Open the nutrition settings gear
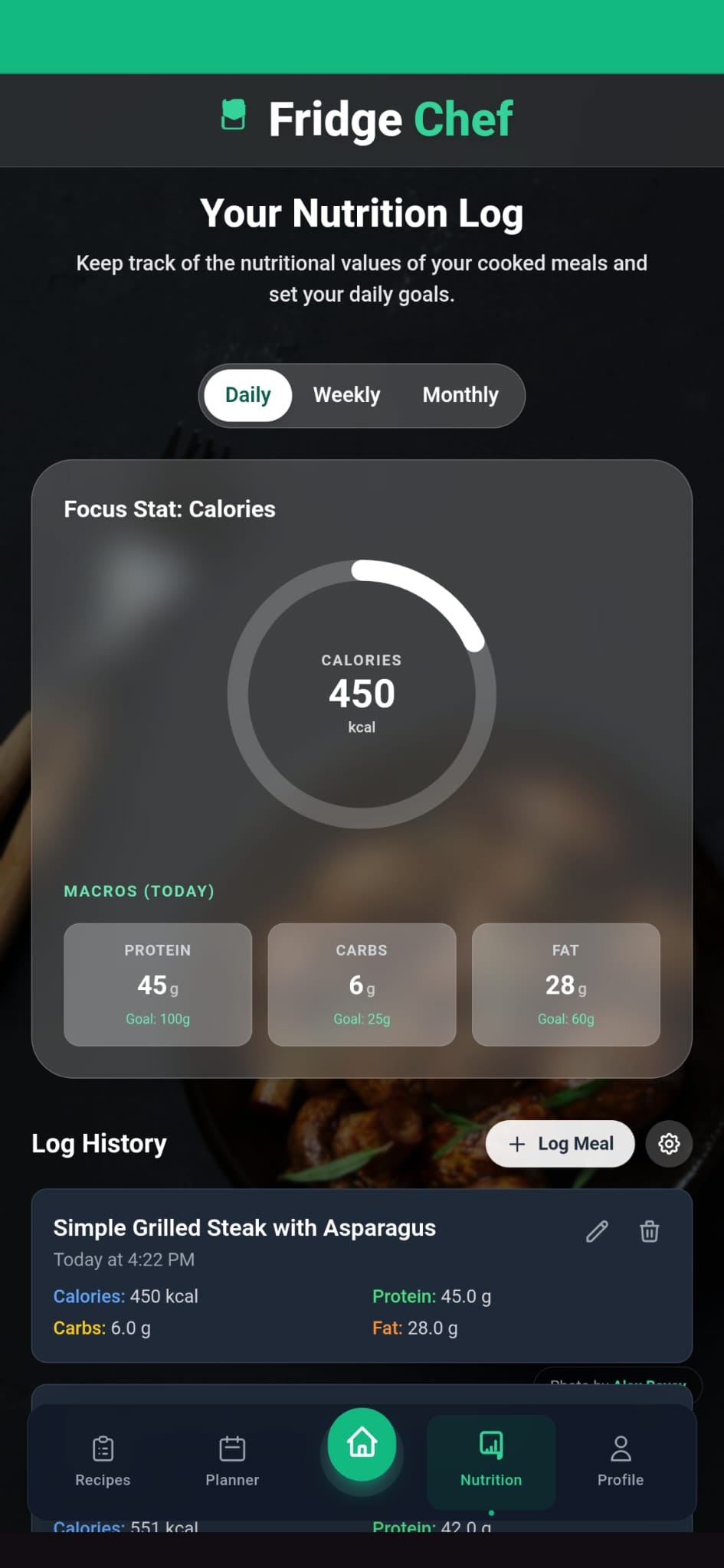Screen dimensions: 724x1568 coord(668,1143)
